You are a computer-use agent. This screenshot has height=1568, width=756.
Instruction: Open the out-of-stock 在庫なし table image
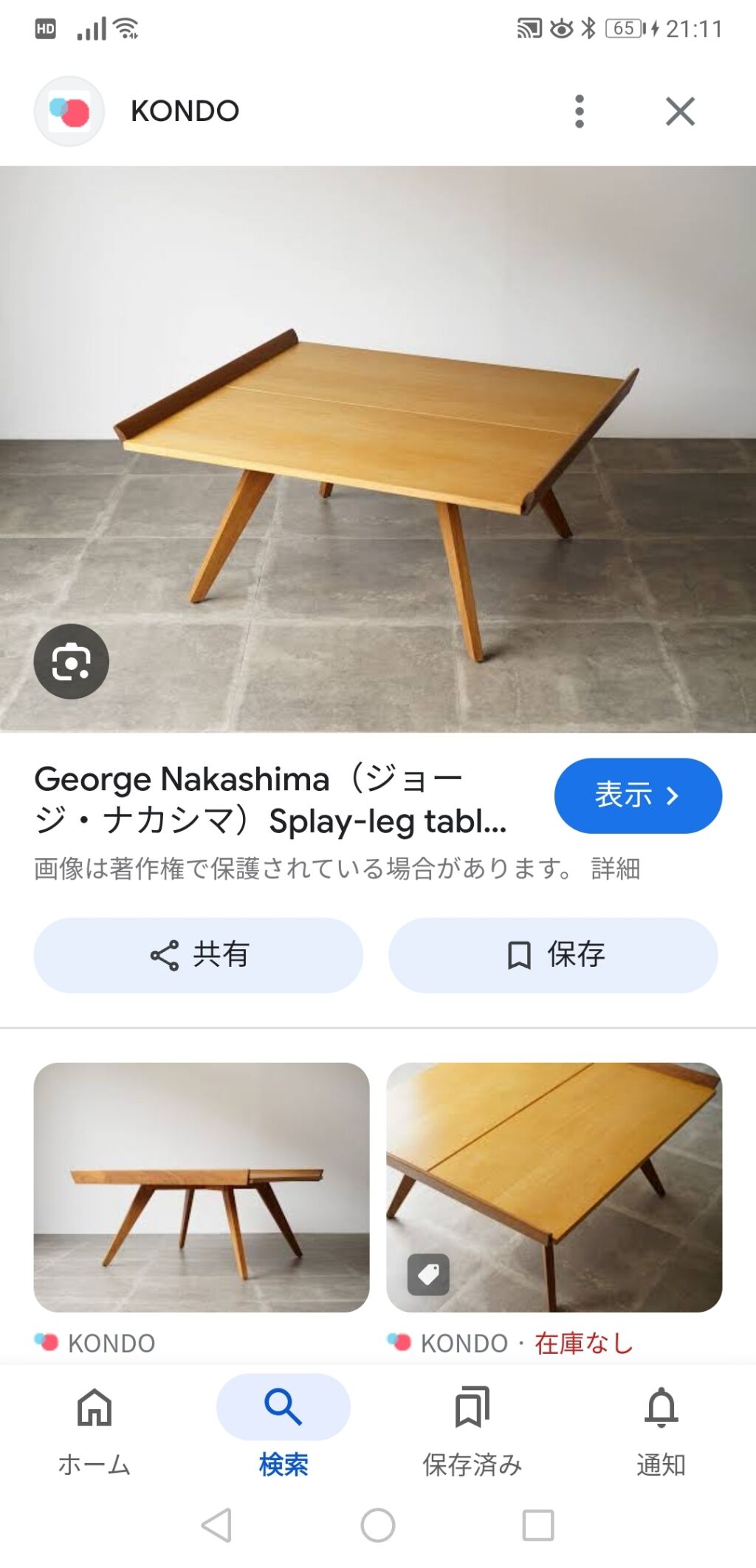tap(554, 1187)
